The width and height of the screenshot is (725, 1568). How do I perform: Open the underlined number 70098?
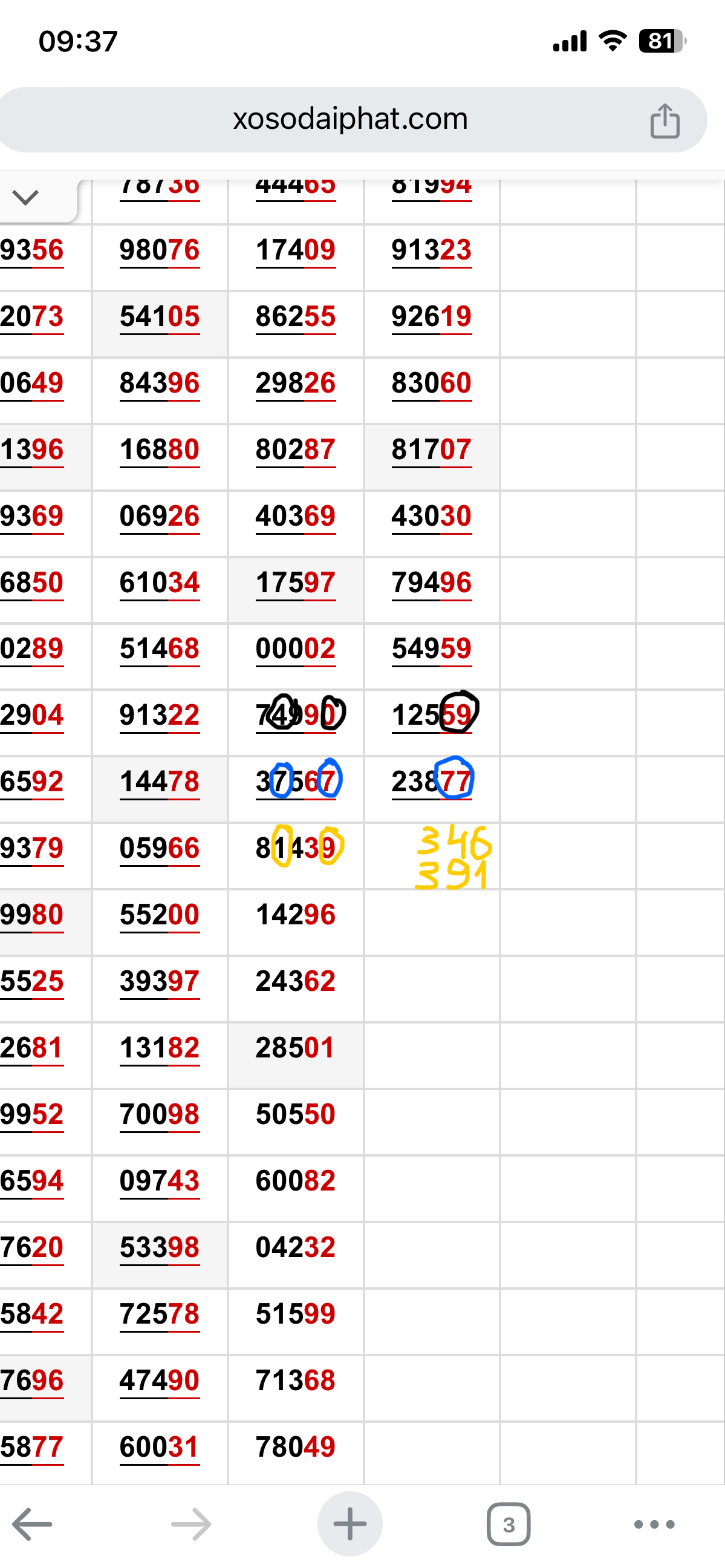coord(160,1114)
